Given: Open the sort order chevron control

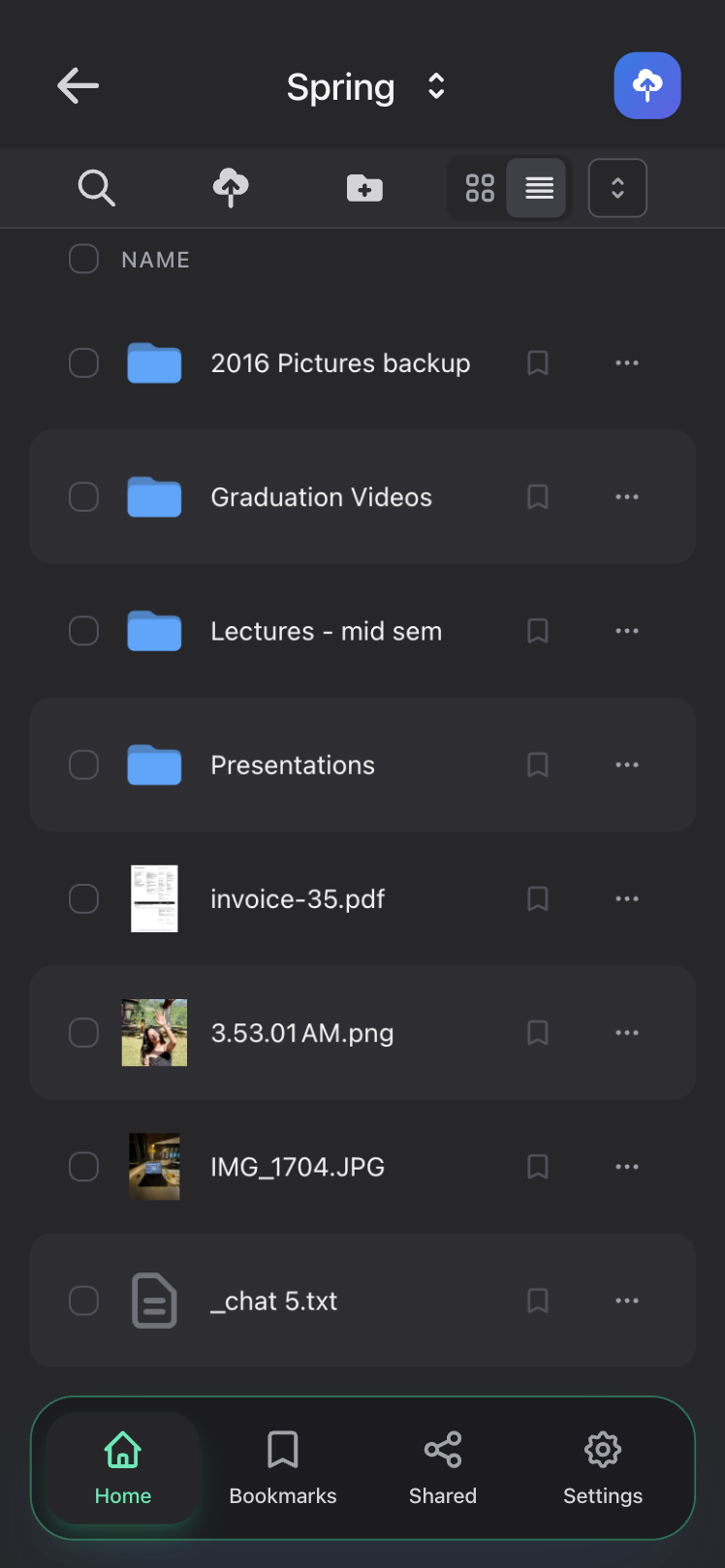Looking at the screenshot, I should coord(617,188).
